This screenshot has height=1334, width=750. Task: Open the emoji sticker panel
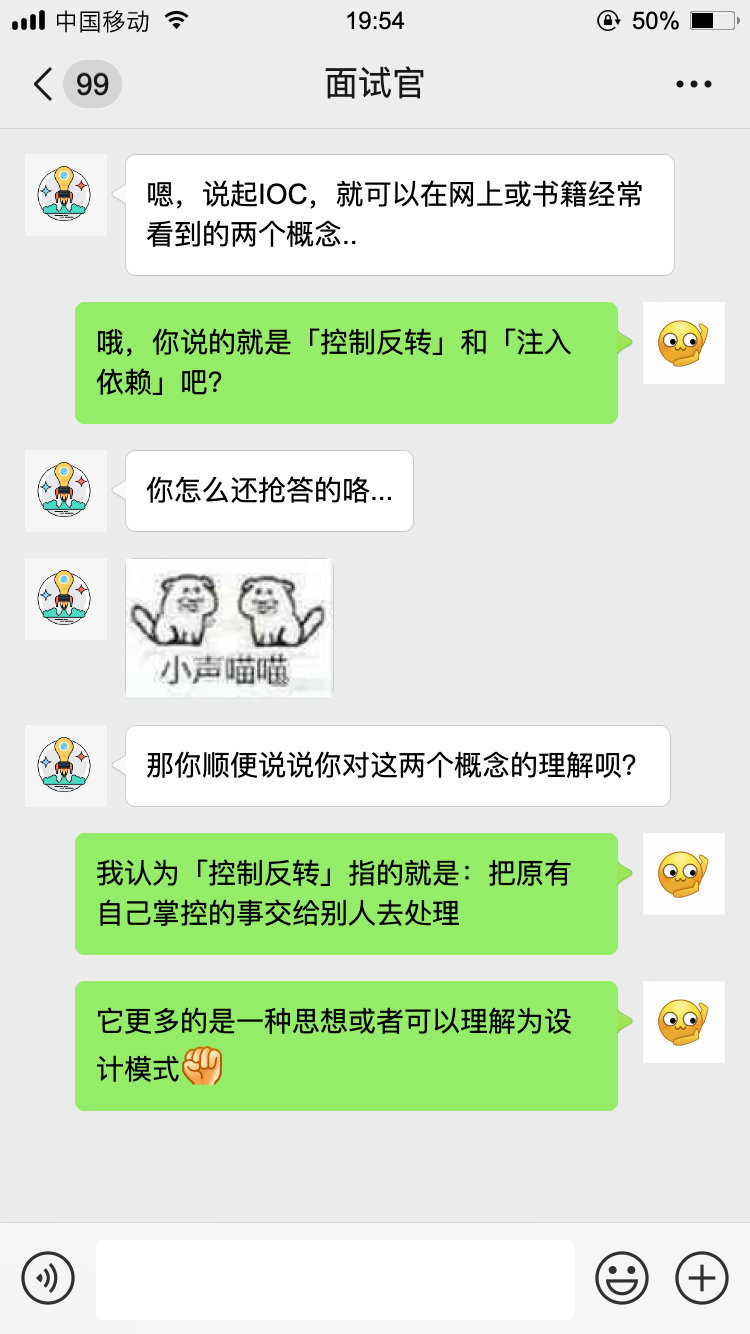(x=622, y=1277)
